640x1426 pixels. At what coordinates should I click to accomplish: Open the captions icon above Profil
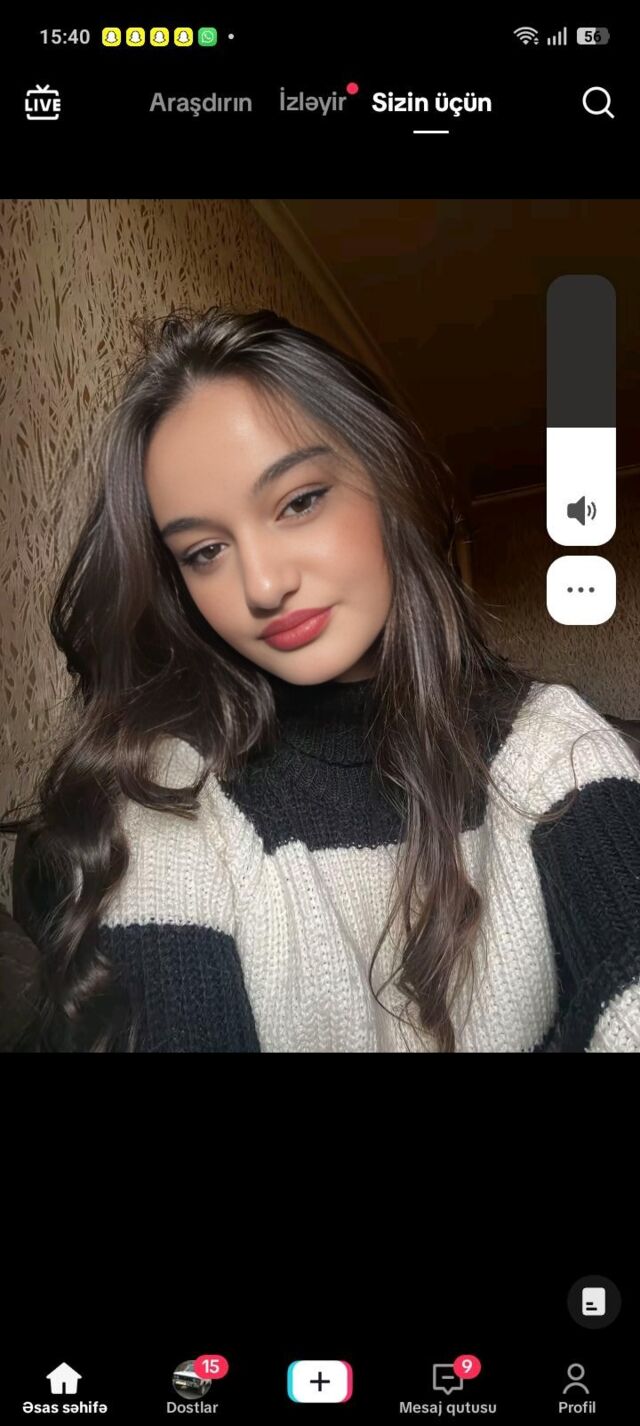(593, 1301)
